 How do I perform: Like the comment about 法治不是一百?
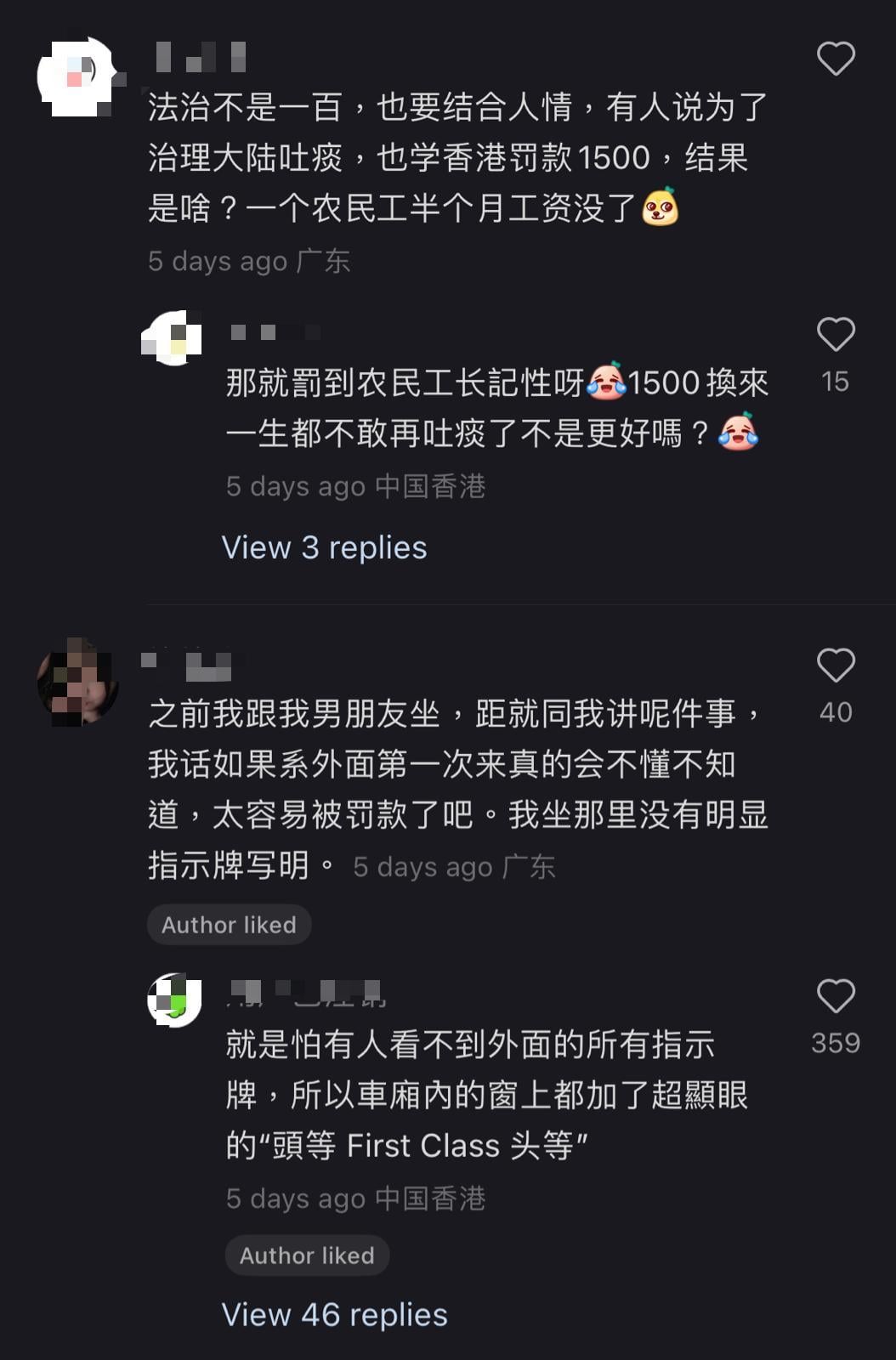(x=835, y=59)
